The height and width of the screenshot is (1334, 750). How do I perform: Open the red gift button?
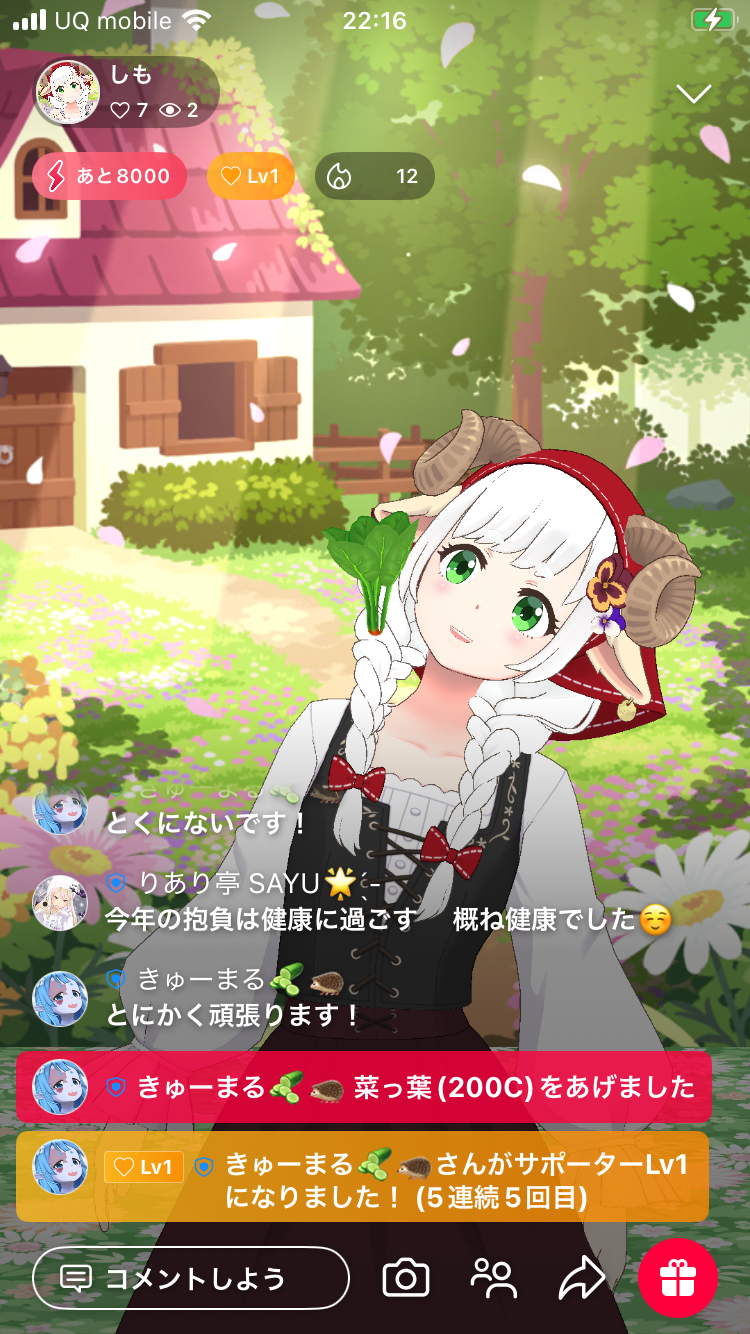pyautogui.click(x=678, y=1278)
